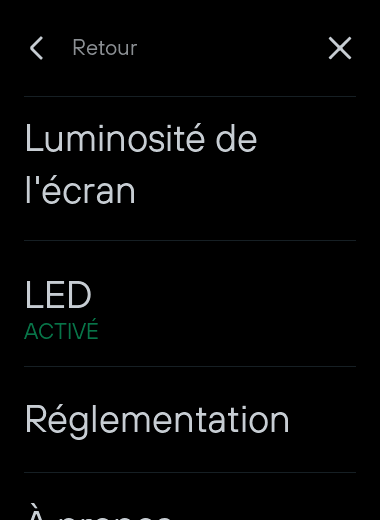380x520 pixels.
Task: Open Luminosité de l'écran settings
Action: pos(190,168)
